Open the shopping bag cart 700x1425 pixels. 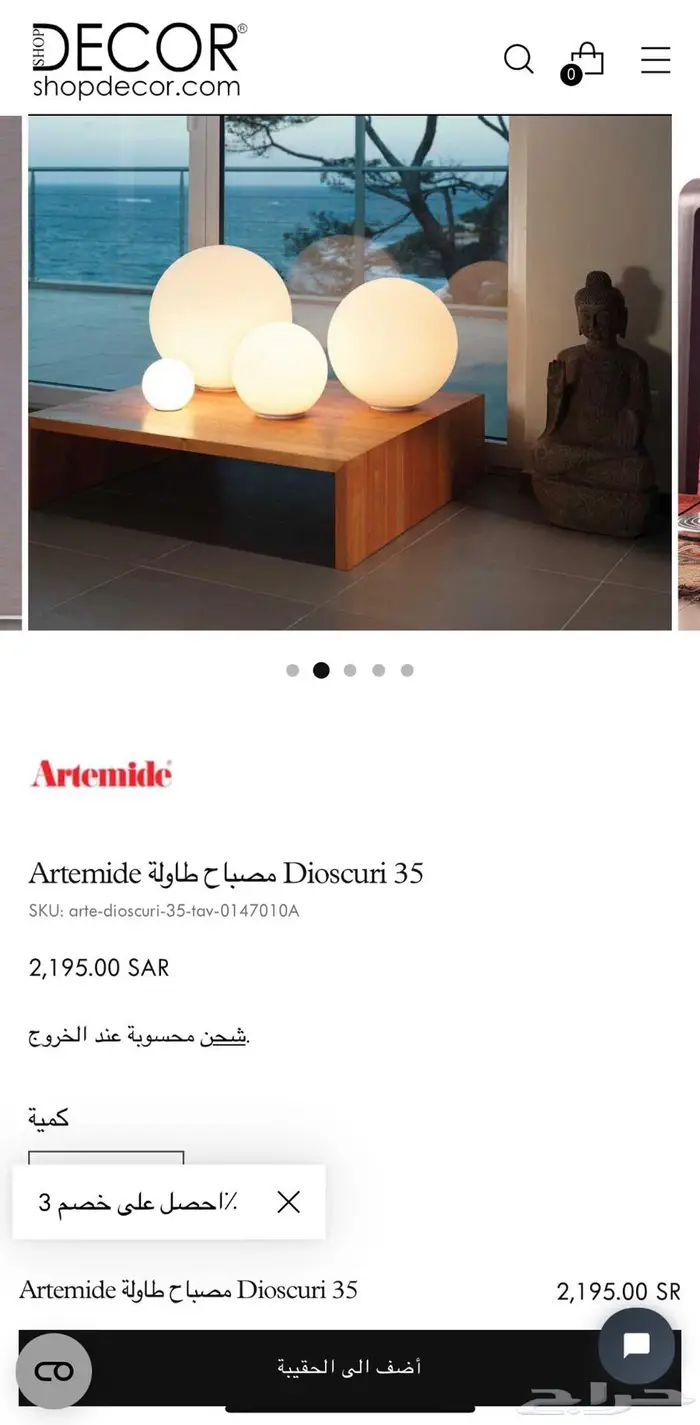(x=584, y=62)
